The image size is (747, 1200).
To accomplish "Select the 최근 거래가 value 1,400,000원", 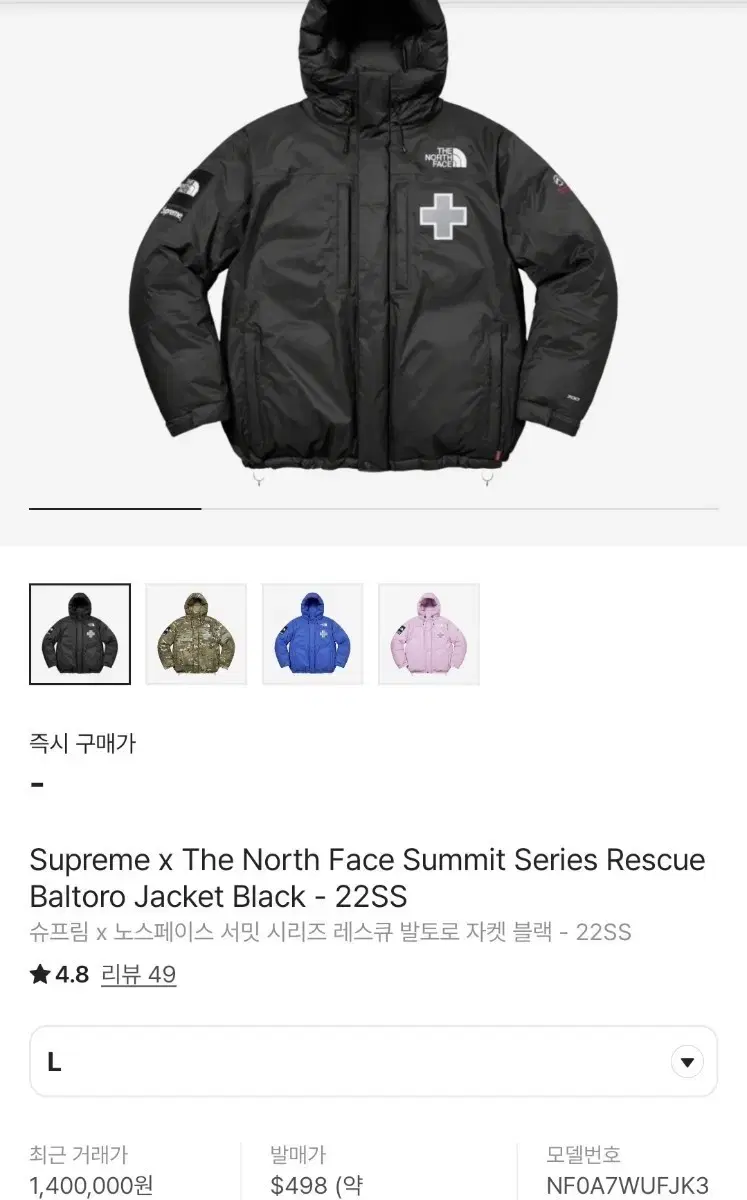I will [x=92, y=1186].
